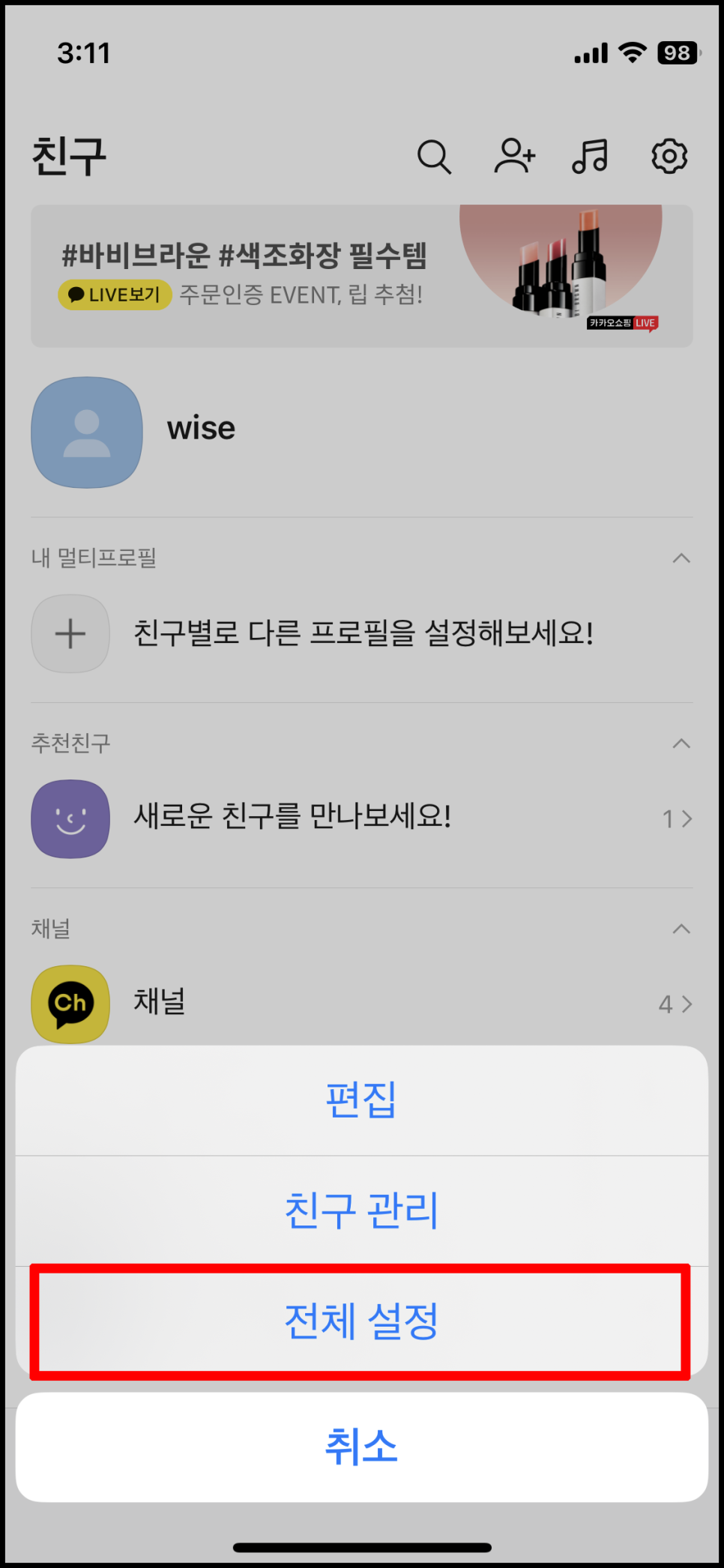This screenshot has height=1568, width=724.
Task: Choose 친구 관리 option
Action: tap(361, 1210)
